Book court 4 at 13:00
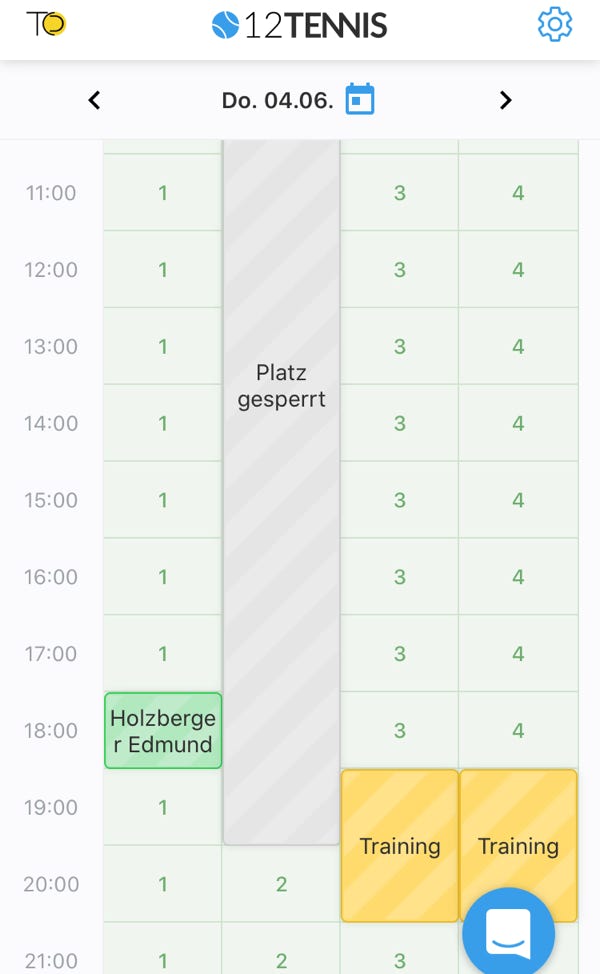Viewport: 600px width, 974px height. click(518, 347)
